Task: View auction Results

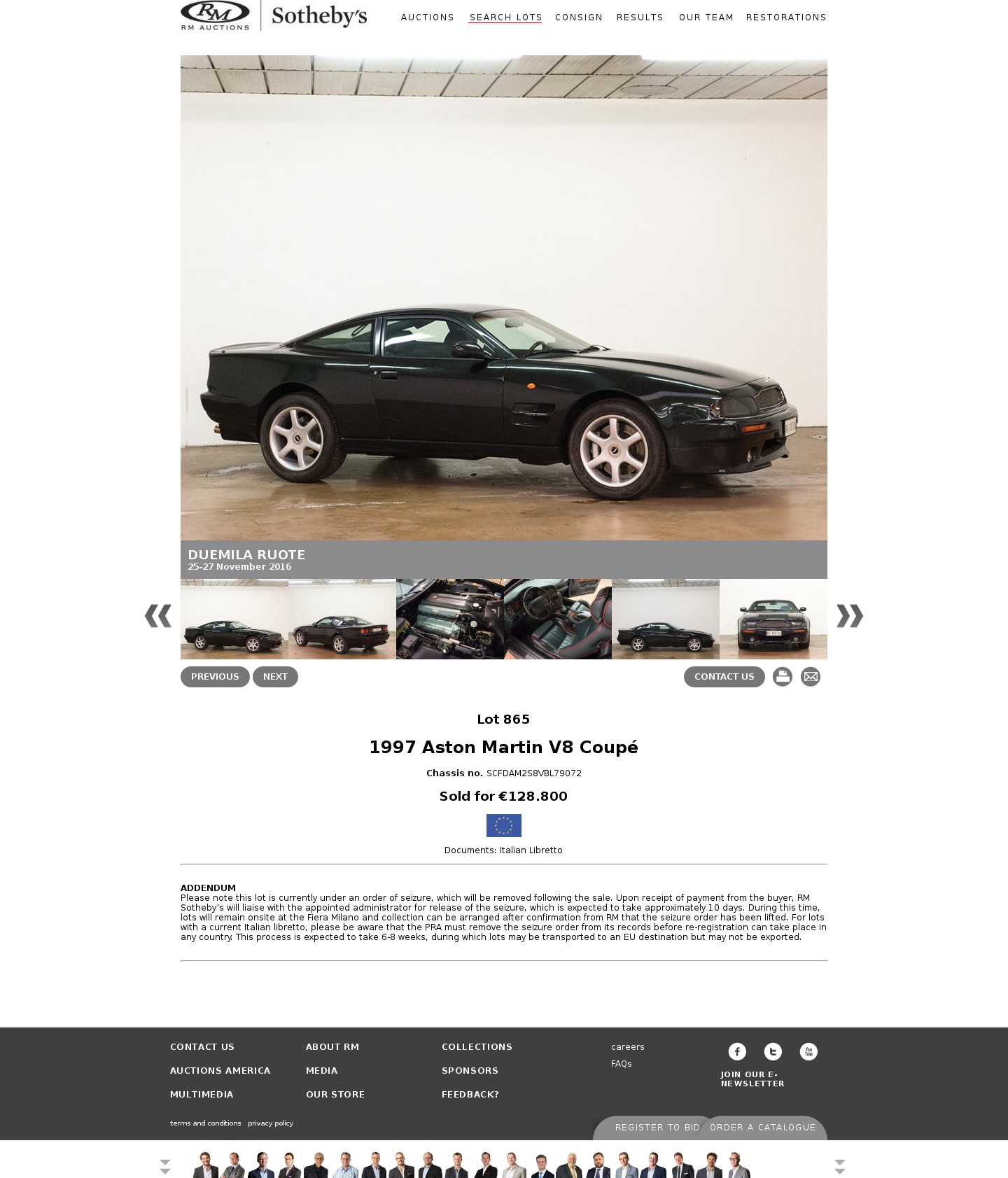Action: click(640, 17)
